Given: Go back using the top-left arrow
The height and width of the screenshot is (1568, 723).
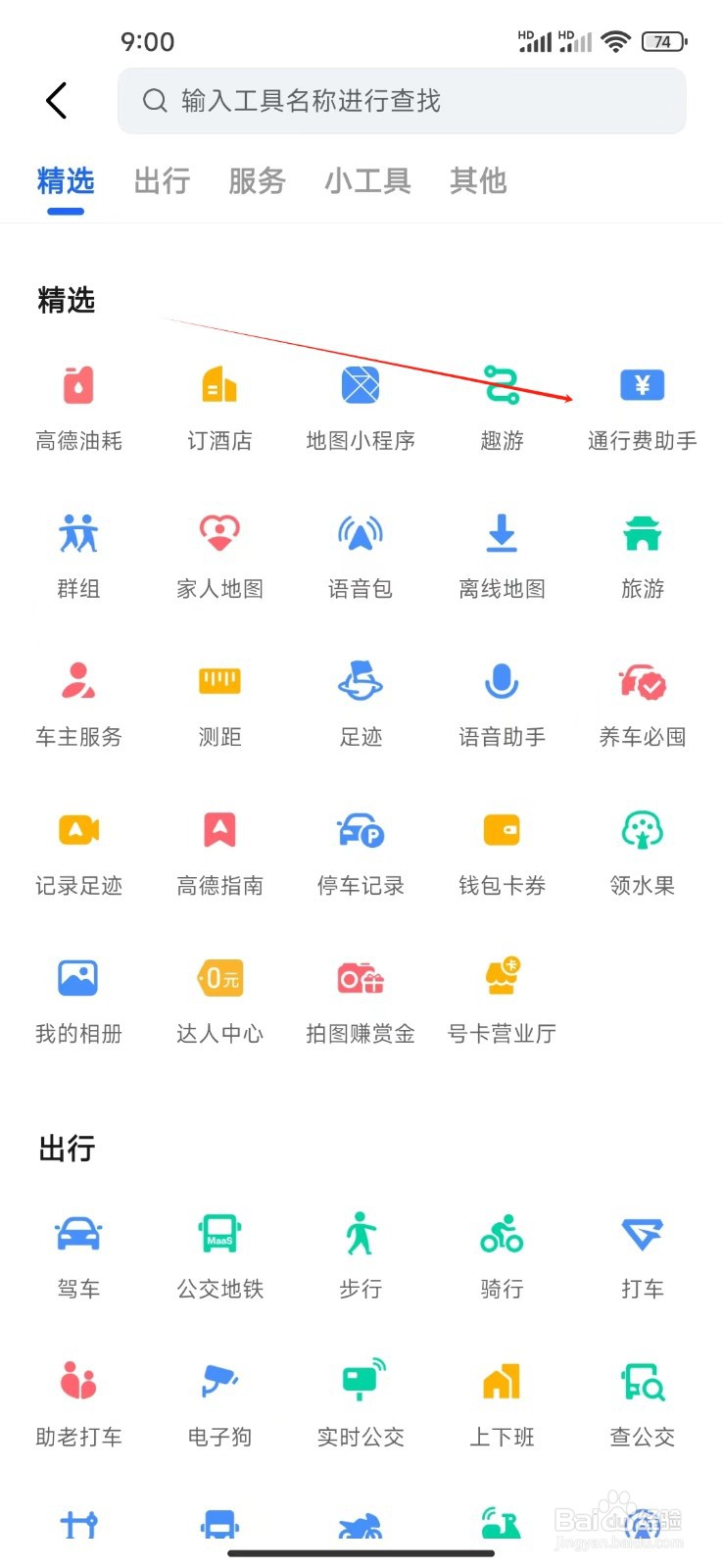Looking at the screenshot, I should coord(57,100).
